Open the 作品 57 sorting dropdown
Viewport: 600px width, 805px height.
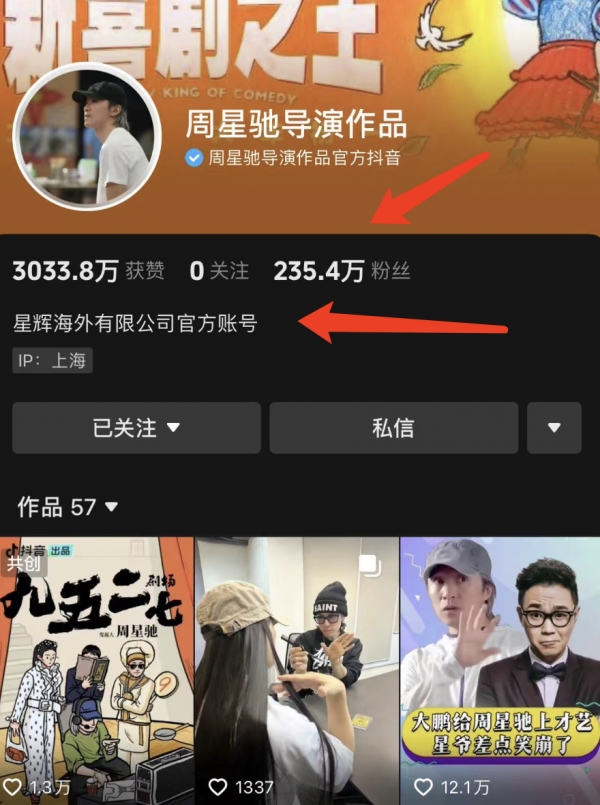click(69, 507)
